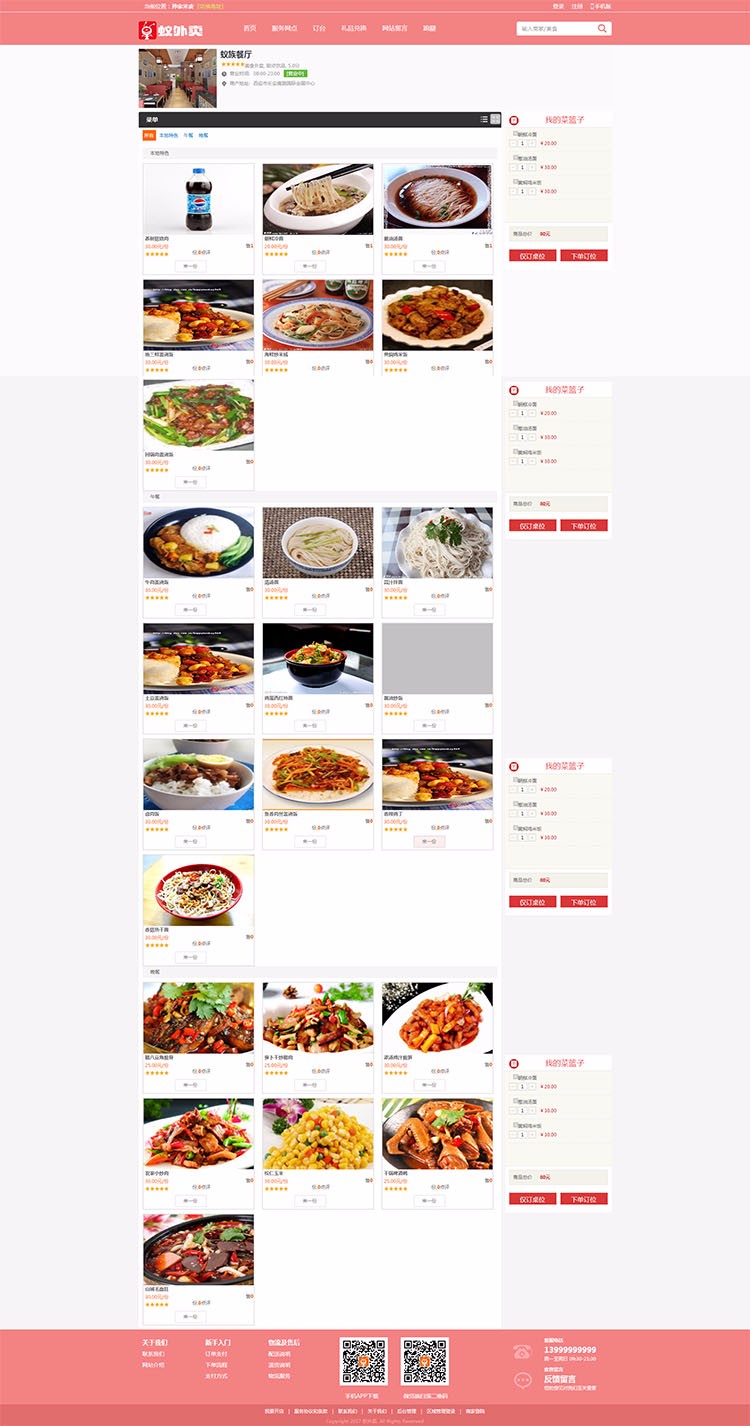Tap the magnifier search icon
The width and height of the screenshot is (750, 1426).
pyautogui.click(x=602, y=29)
